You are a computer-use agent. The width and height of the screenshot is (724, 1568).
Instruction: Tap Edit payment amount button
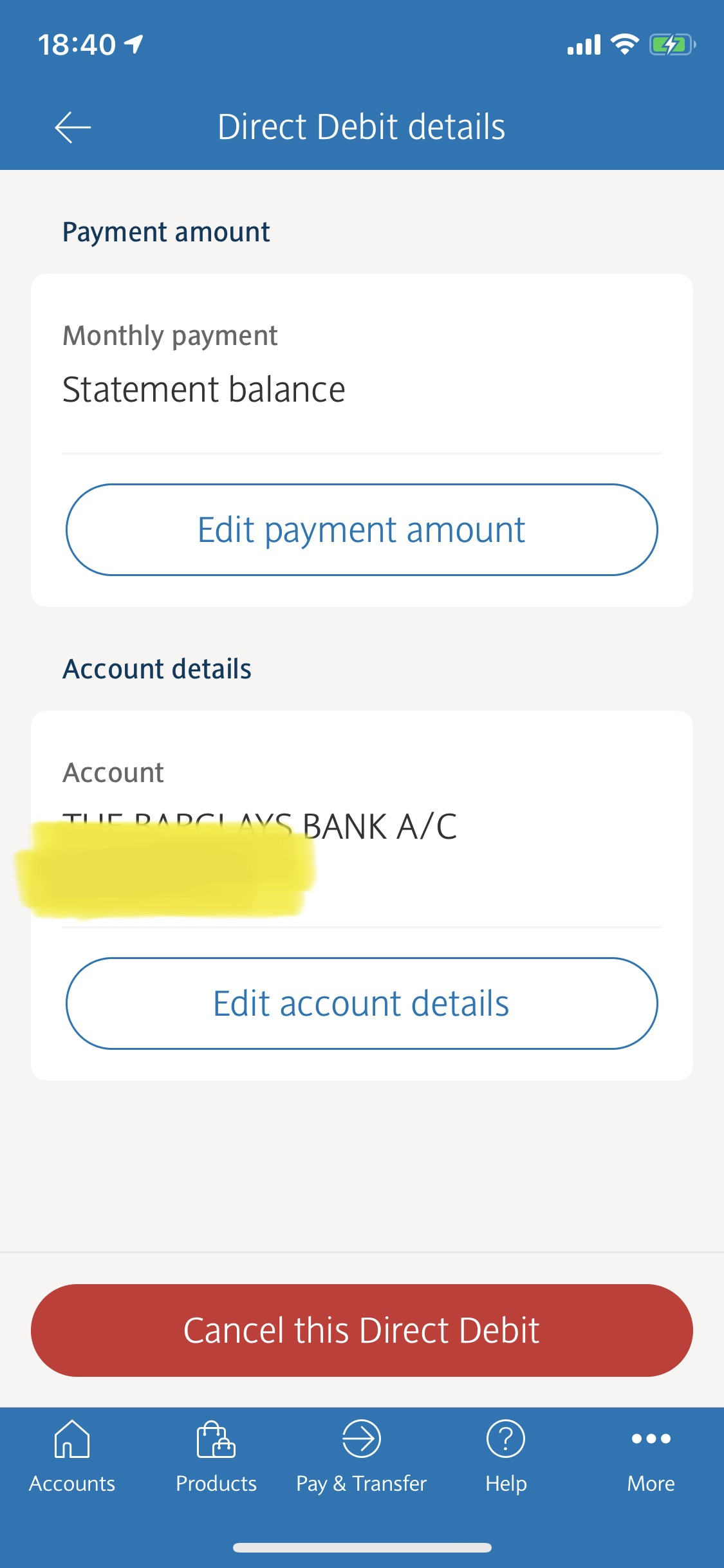click(x=362, y=530)
